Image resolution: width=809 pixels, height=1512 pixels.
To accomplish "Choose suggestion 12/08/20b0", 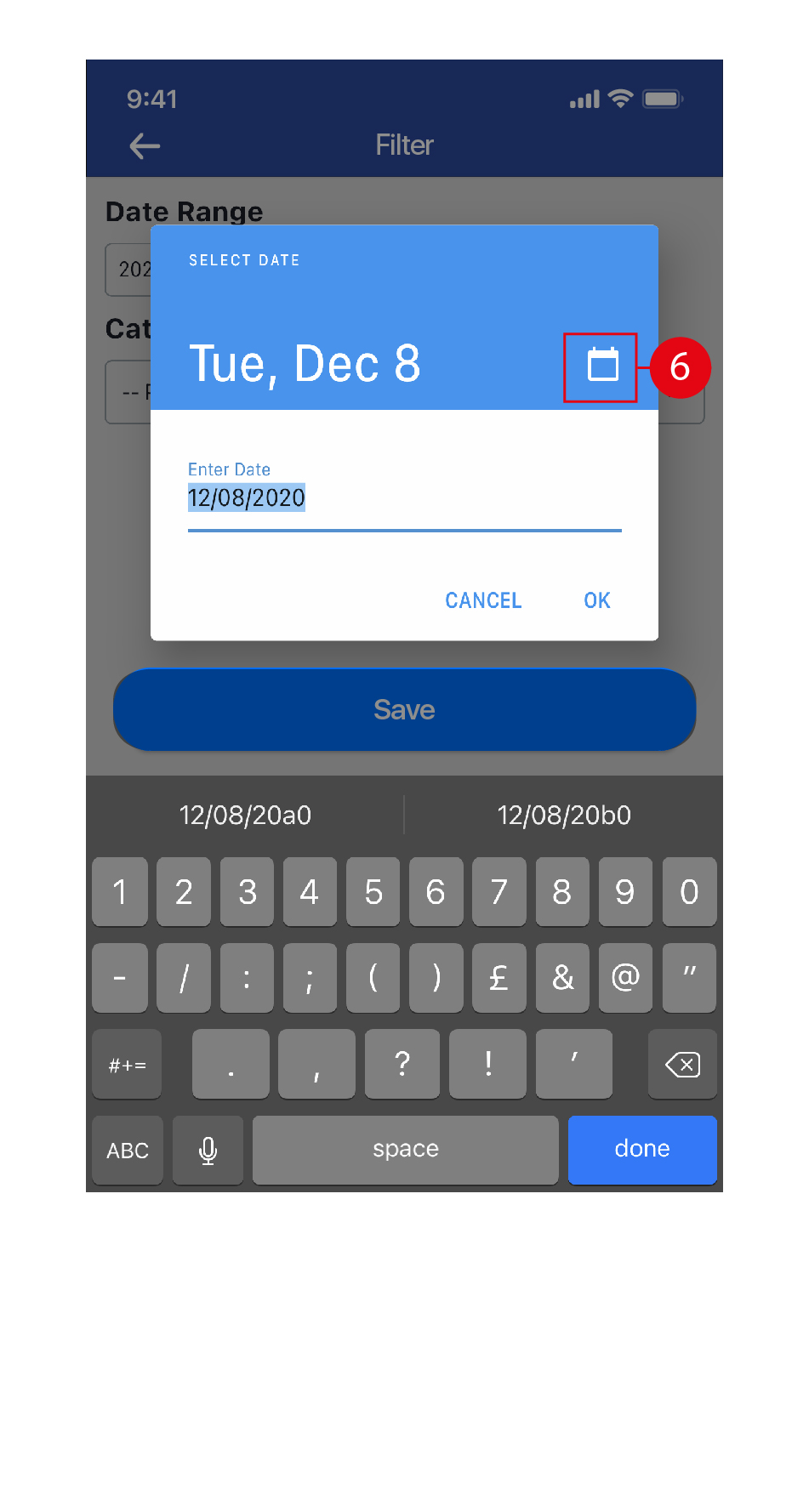I will pos(563,816).
